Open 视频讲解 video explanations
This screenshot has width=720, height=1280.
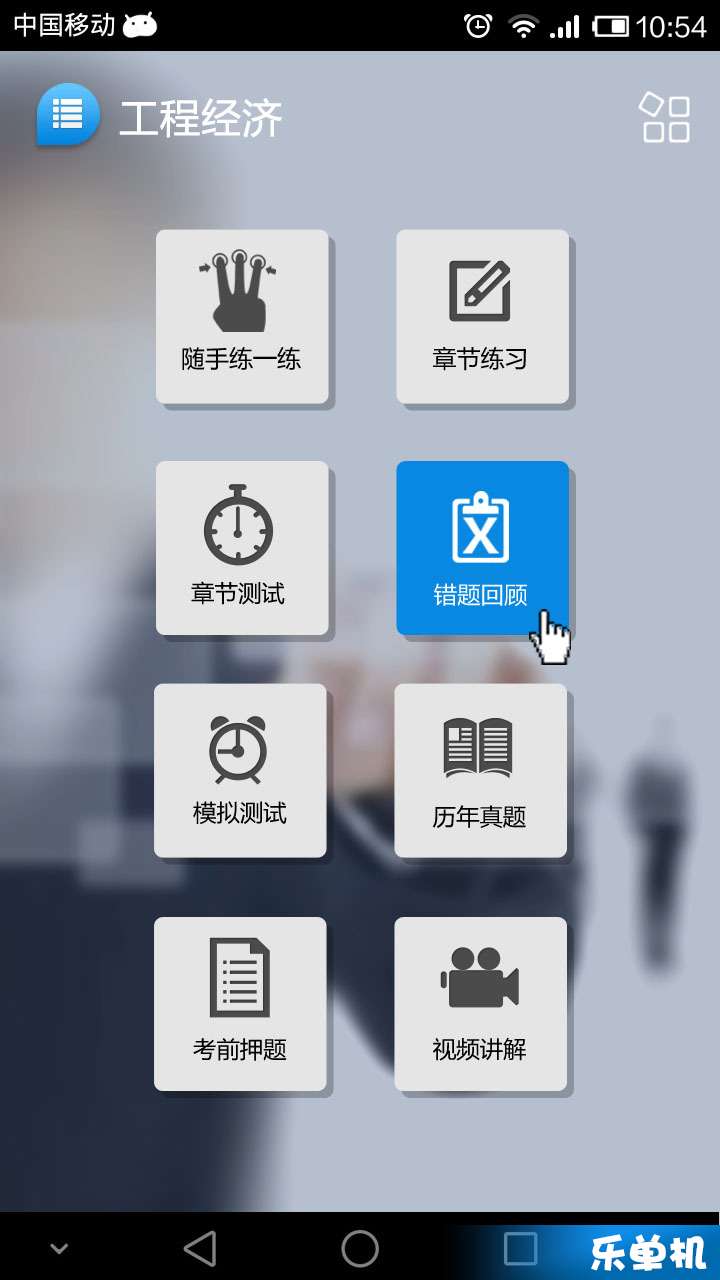tap(480, 1003)
